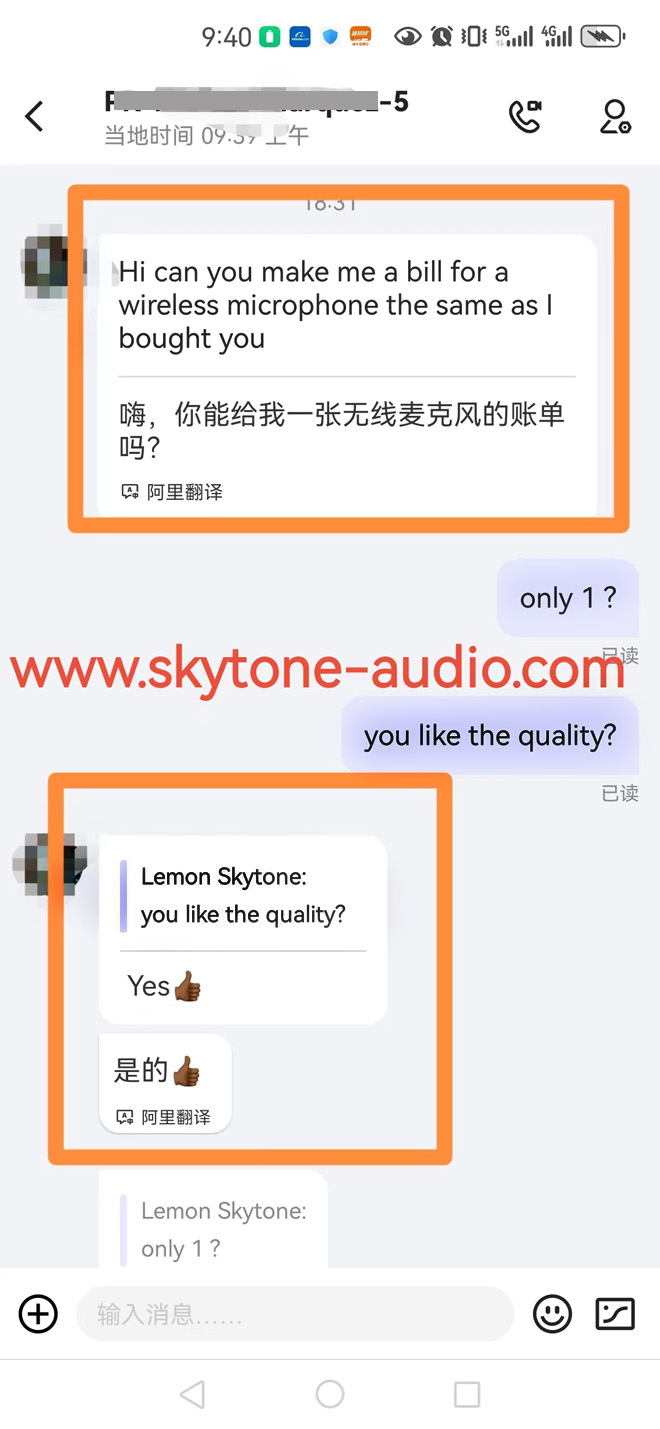The width and height of the screenshot is (660, 1429).
Task: Tap the system home button
Action: pos(330,1394)
